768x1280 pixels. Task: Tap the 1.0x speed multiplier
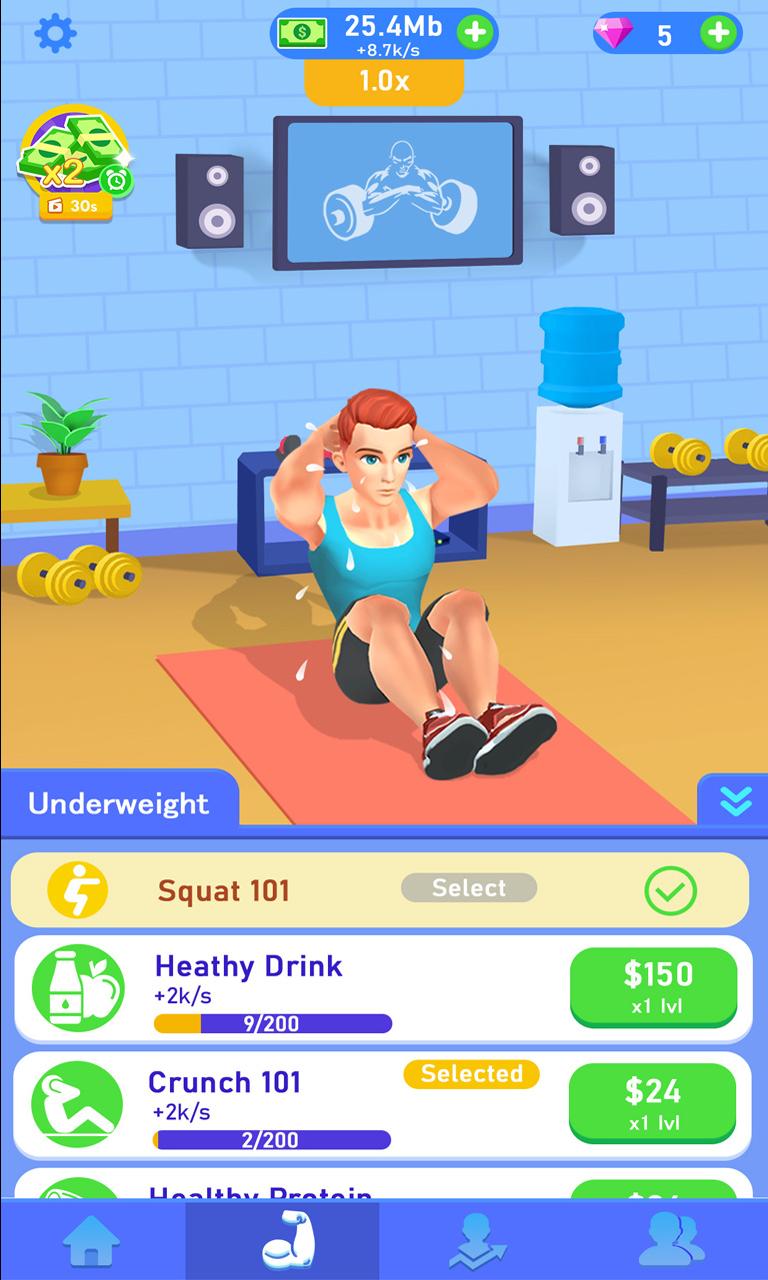[x=384, y=82]
